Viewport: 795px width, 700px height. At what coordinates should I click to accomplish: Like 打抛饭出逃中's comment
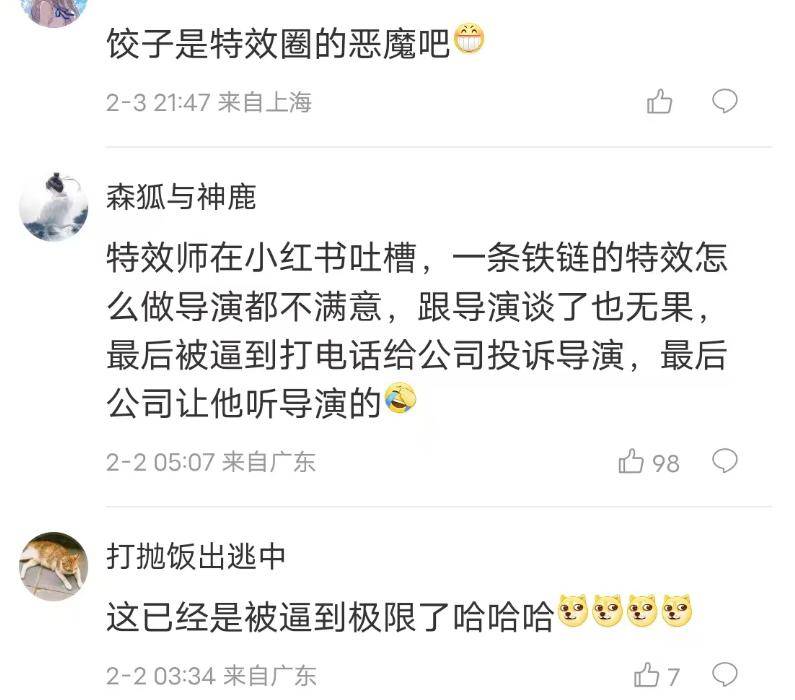(648, 673)
